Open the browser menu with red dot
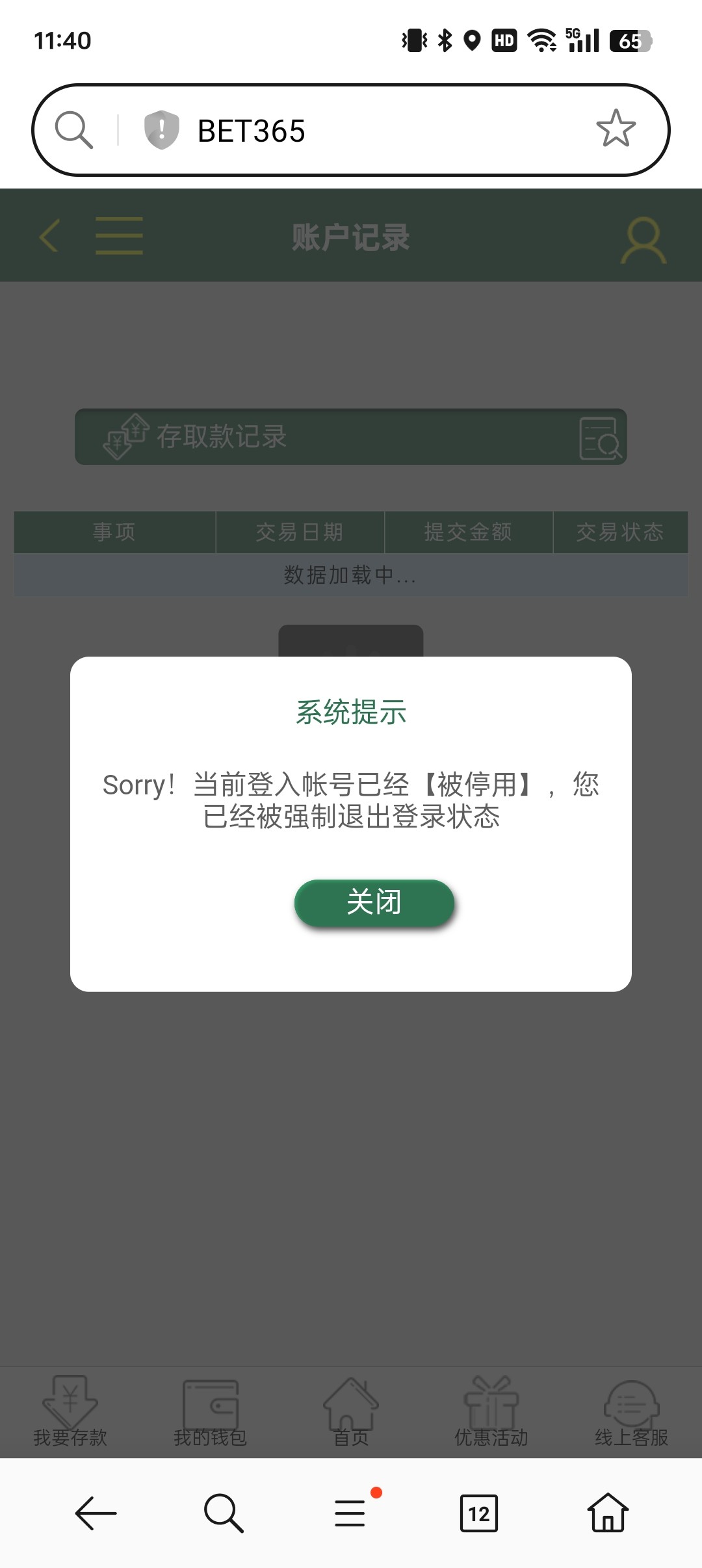 point(351,1512)
